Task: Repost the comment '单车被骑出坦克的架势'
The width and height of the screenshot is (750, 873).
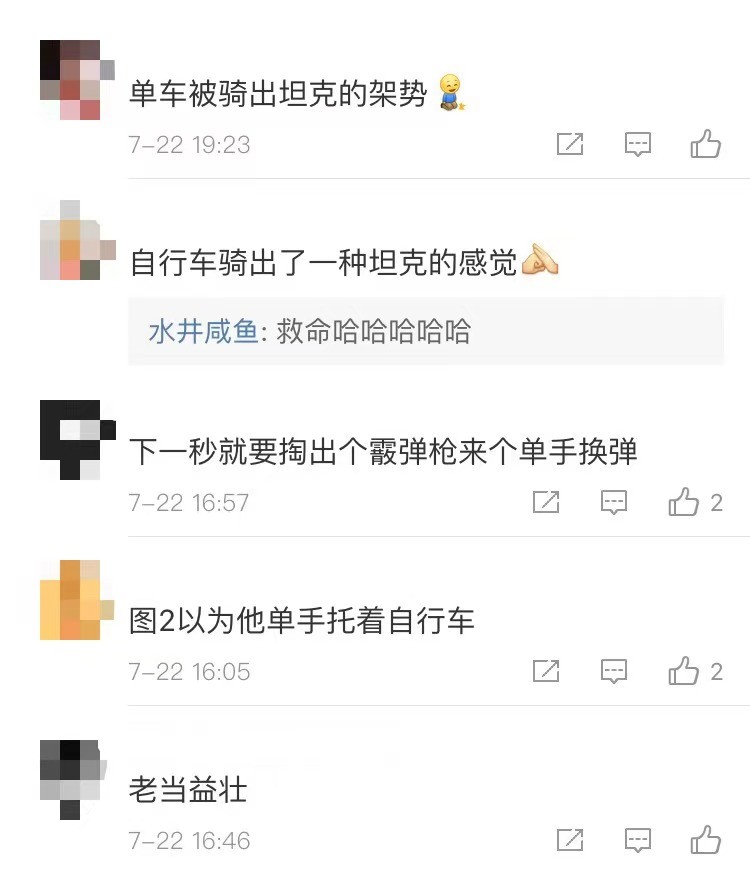Action: pos(569,145)
